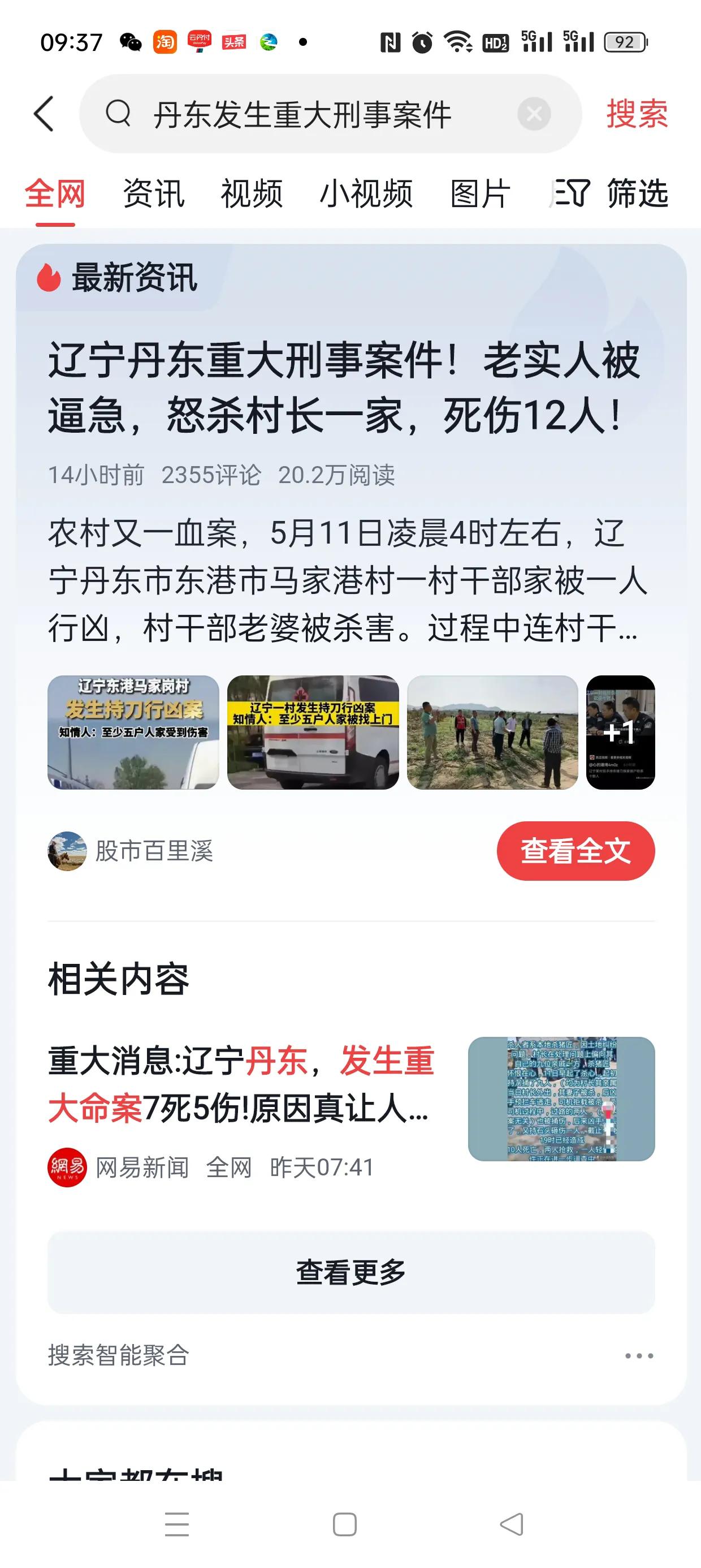Screen dimensions: 701x1568
Task: Switch to the 视频 tab
Action: pyautogui.click(x=252, y=193)
